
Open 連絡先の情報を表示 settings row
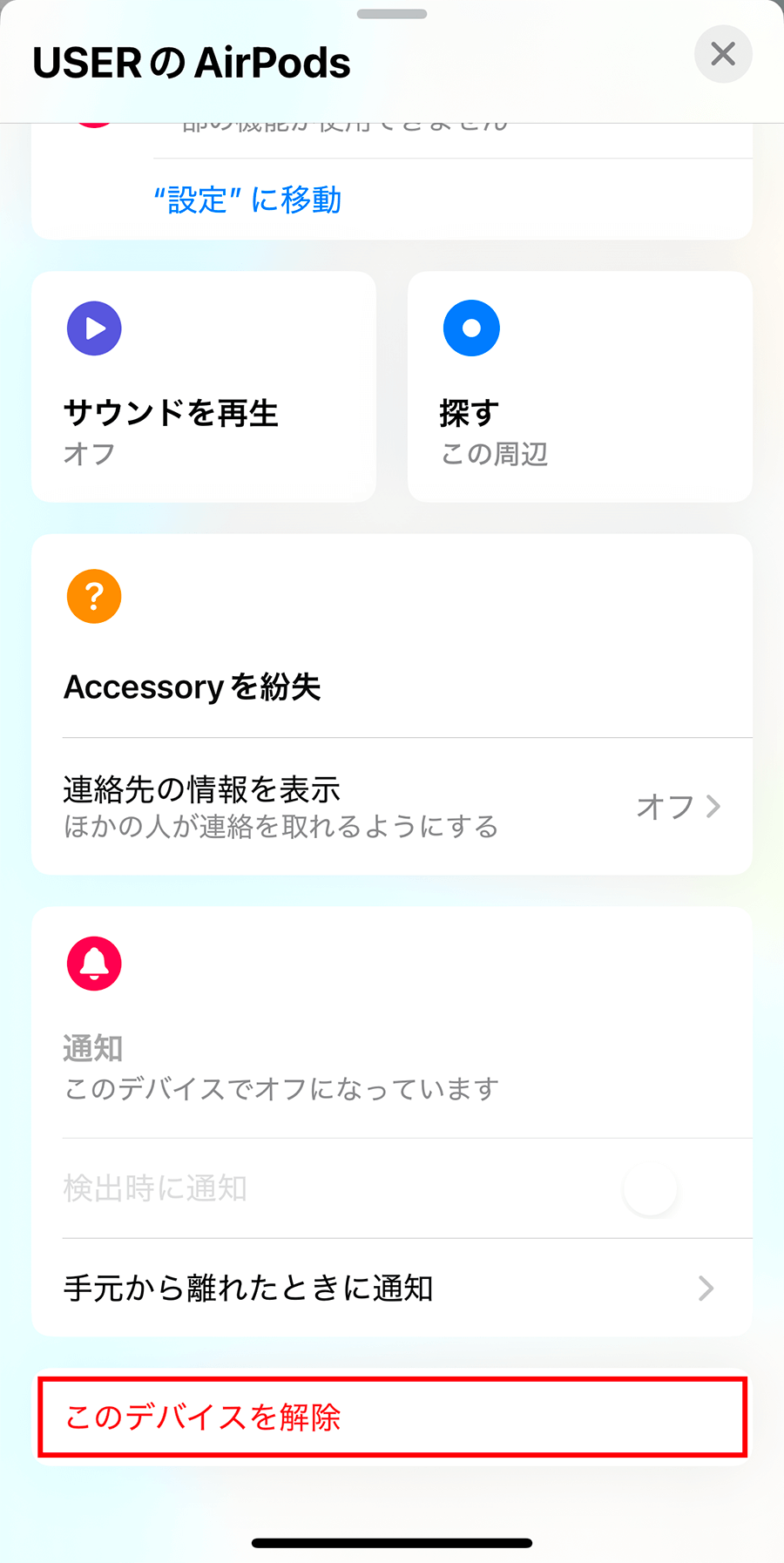[392, 807]
